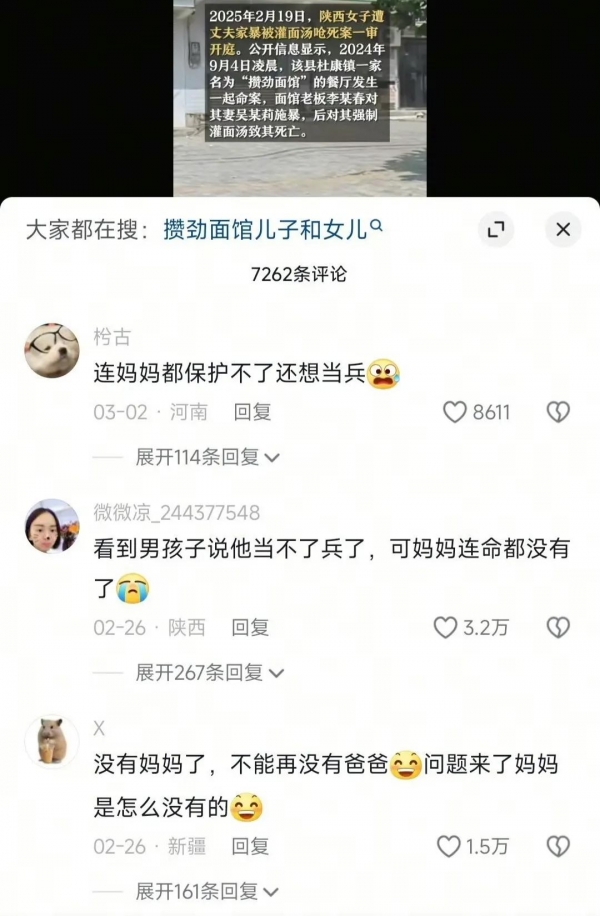Expand 267 replies under 微微凉's comment
The height and width of the screenshot is (916, 600).
pos(207,672)
